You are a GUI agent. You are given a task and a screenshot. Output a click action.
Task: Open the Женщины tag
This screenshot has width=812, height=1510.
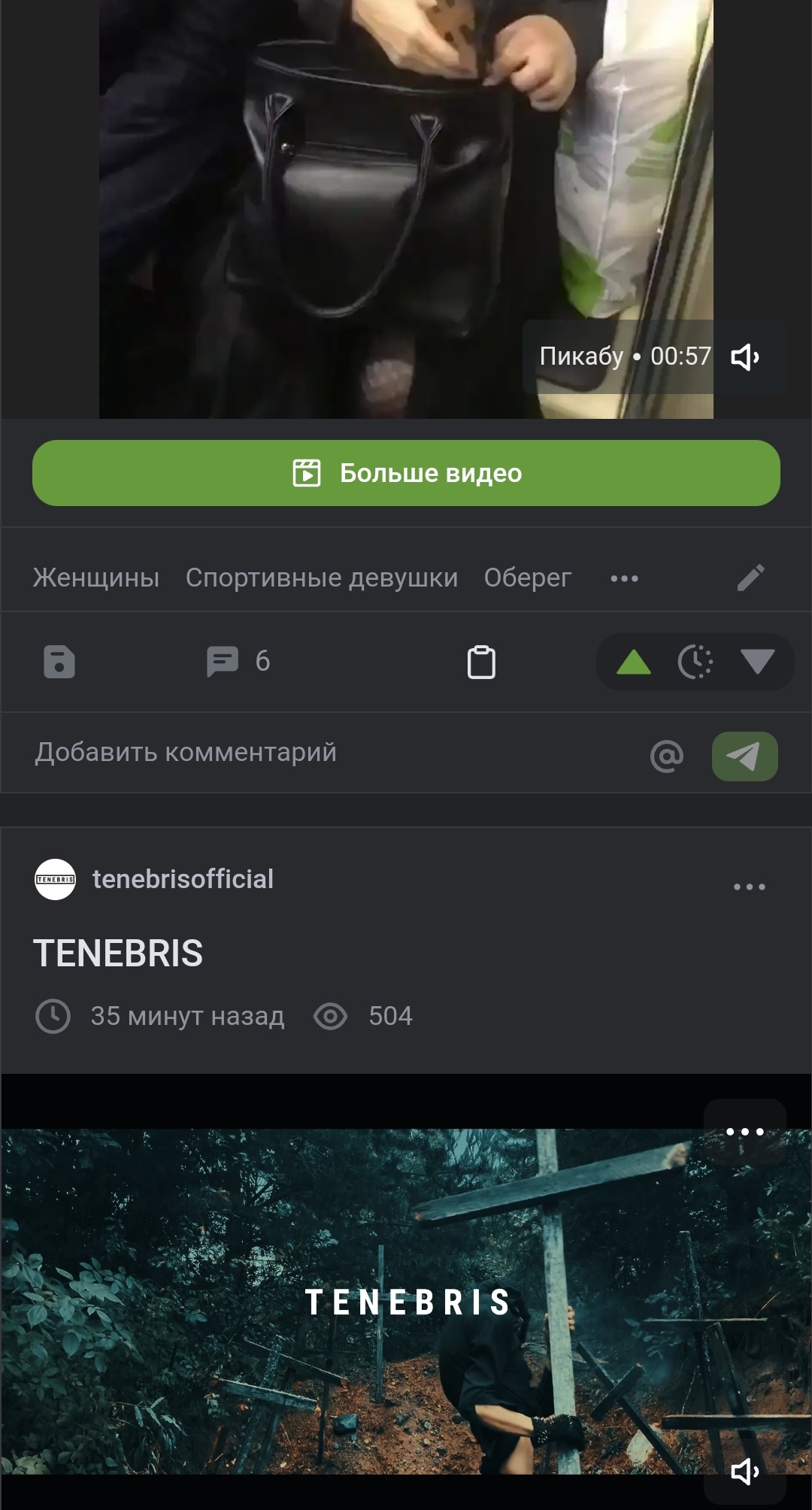pyautogui.click(x=96, y=578)
